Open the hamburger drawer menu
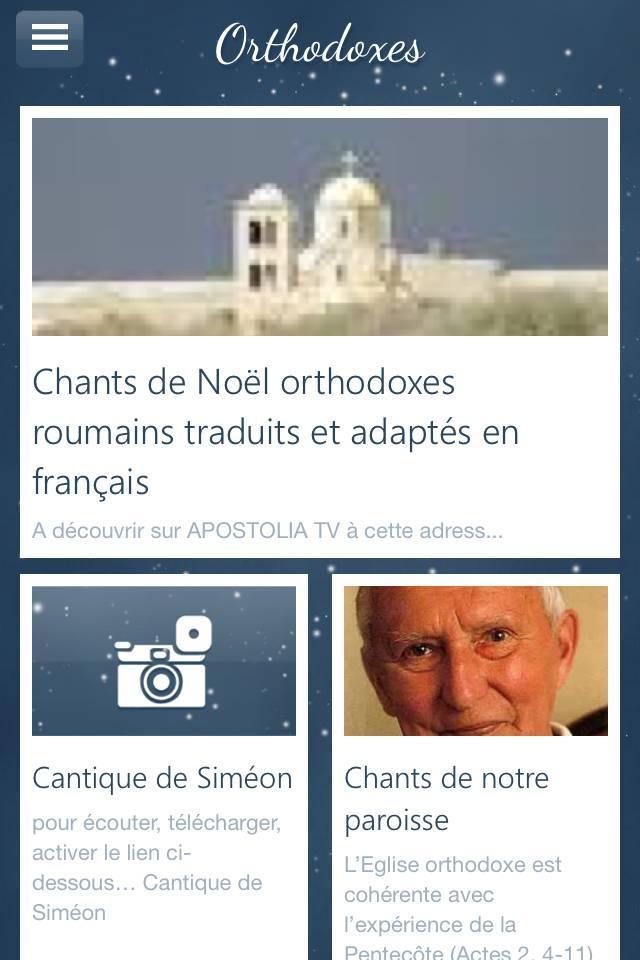This screenshot has width=640, height=960. coord(49,38)
